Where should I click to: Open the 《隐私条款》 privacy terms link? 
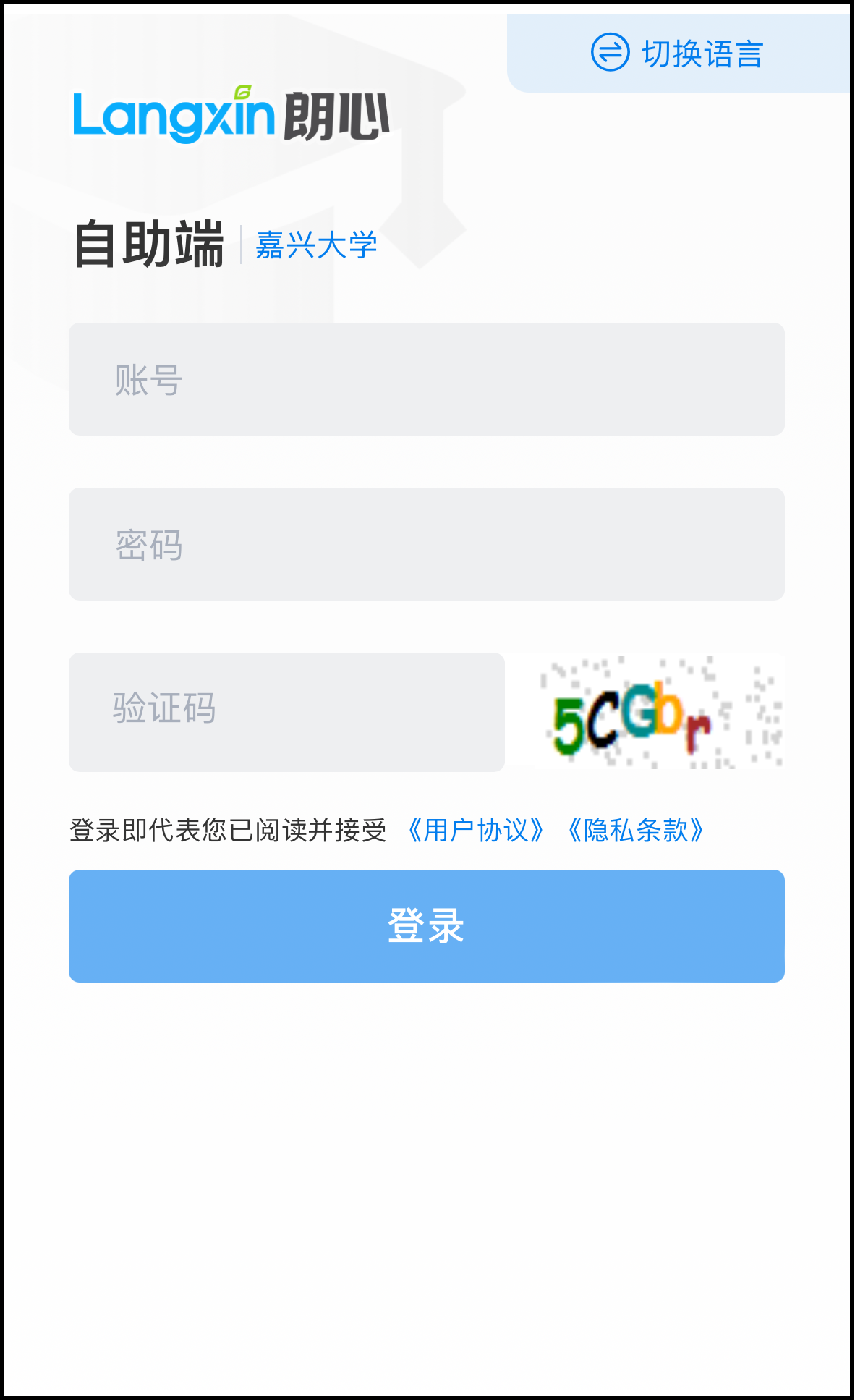(x=636, y=831)
